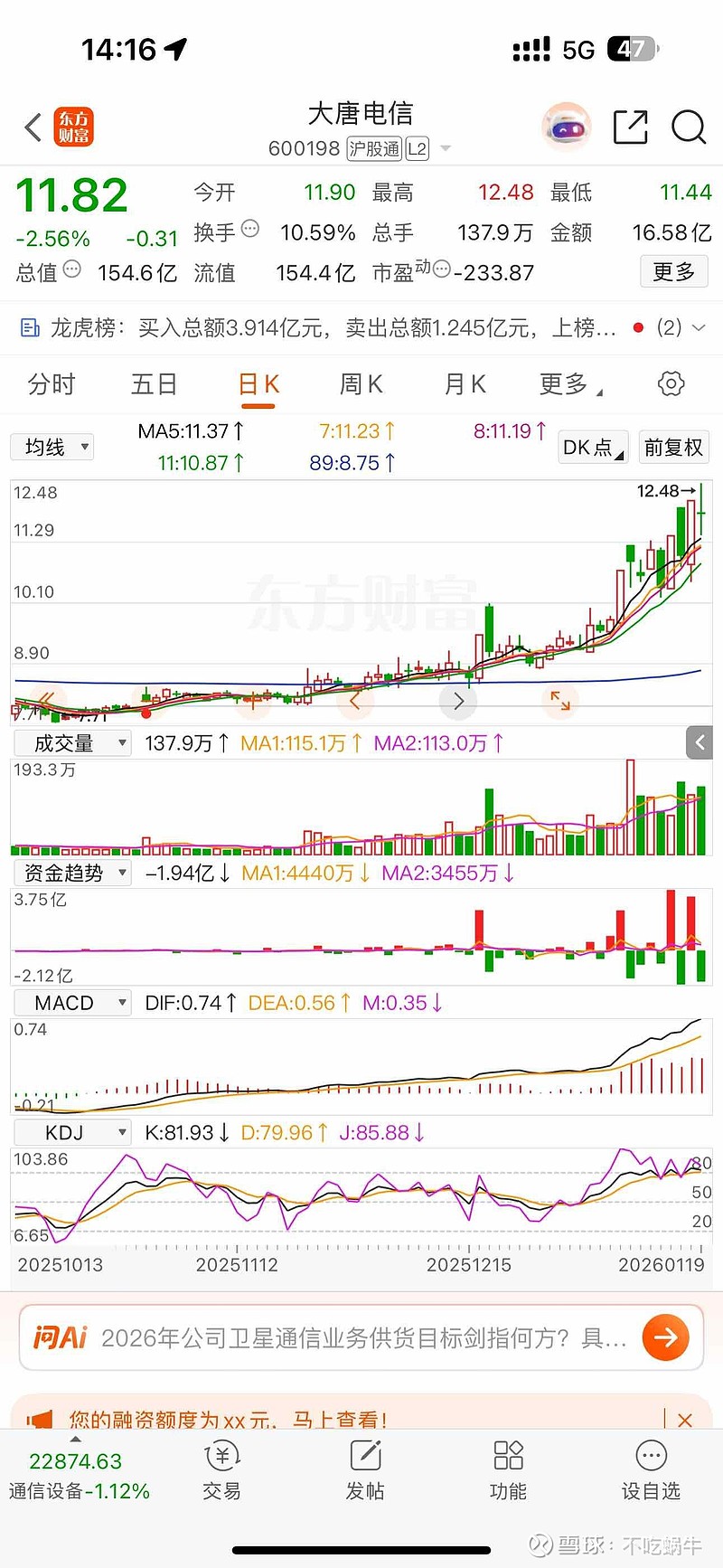
Task: Select the 月K chart tab
Action: point(465,384)
